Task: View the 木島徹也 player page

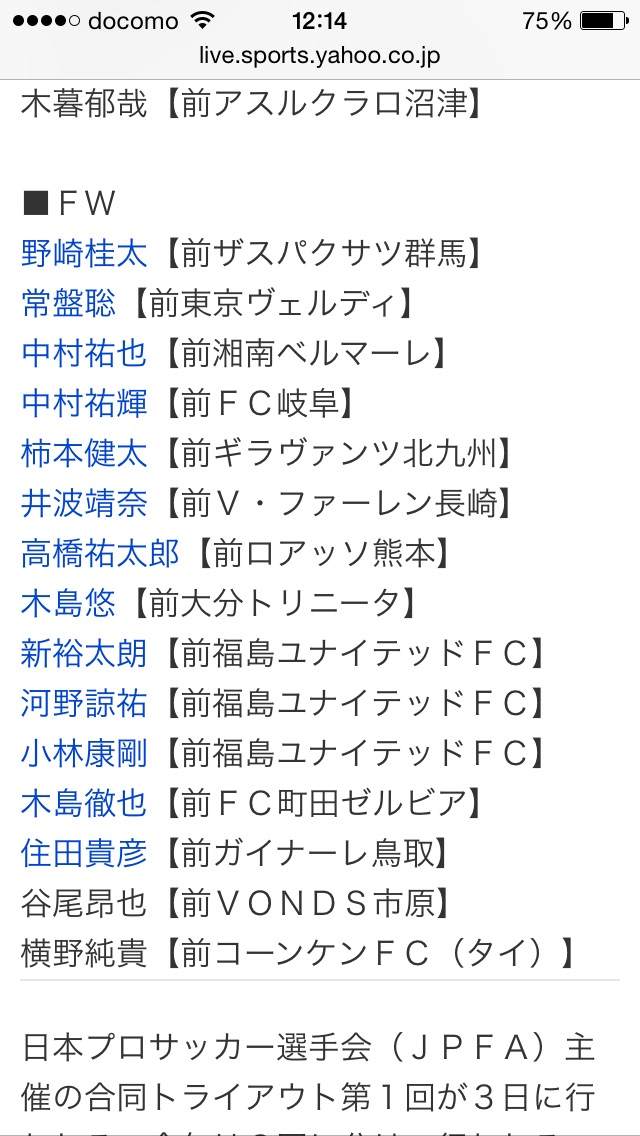Action: 84,803
